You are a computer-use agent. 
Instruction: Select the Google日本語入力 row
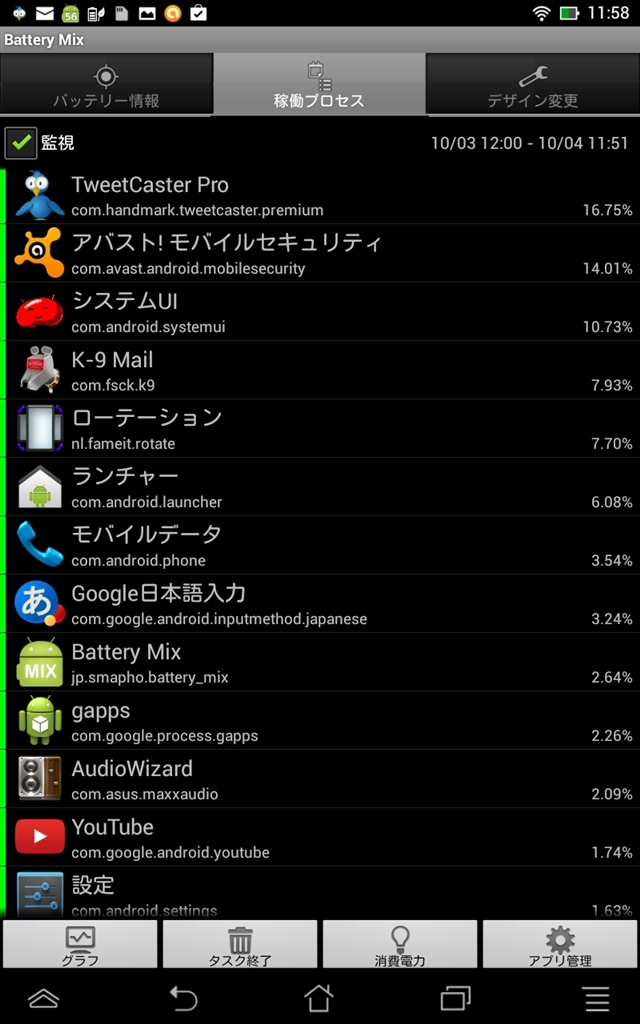click(320, 604)
